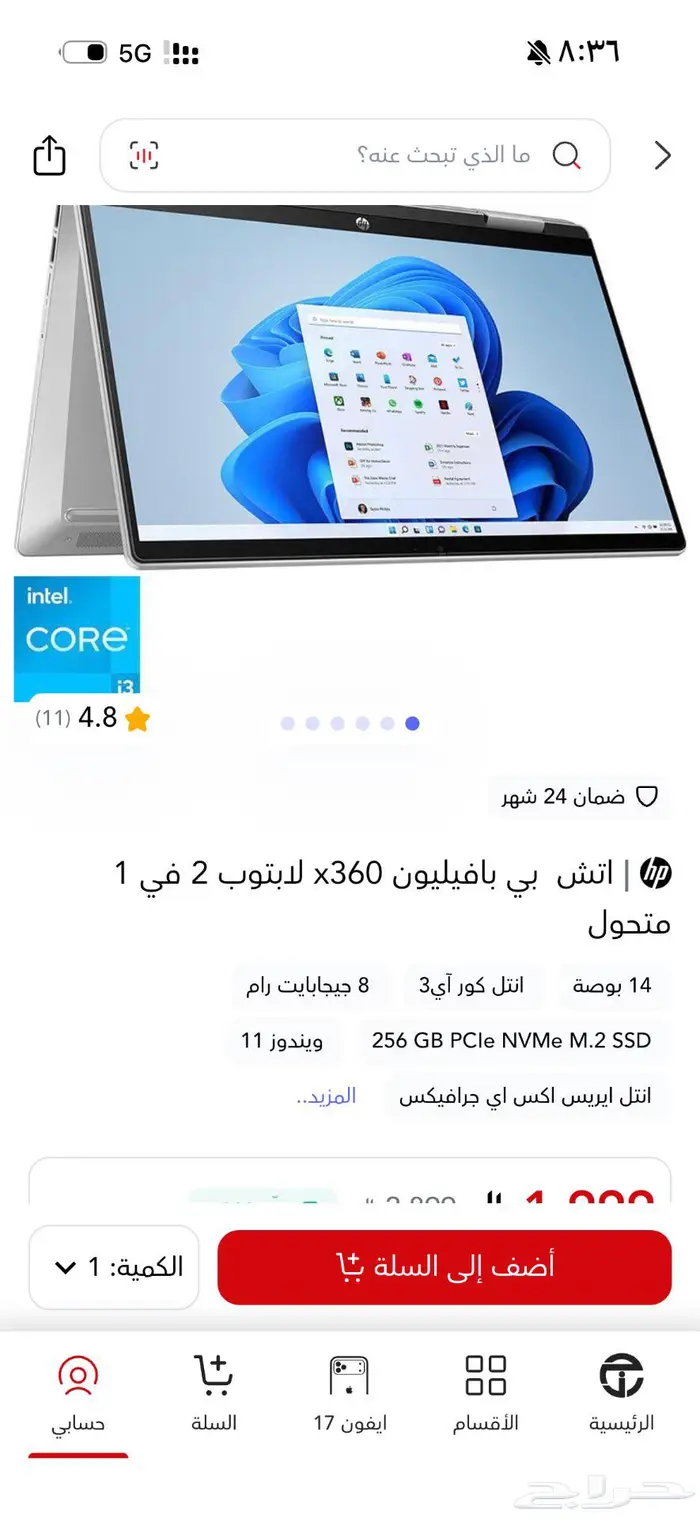Tap the barcode scan icon in search
Screen dimensions: 700x1519
tap(144, 155)
